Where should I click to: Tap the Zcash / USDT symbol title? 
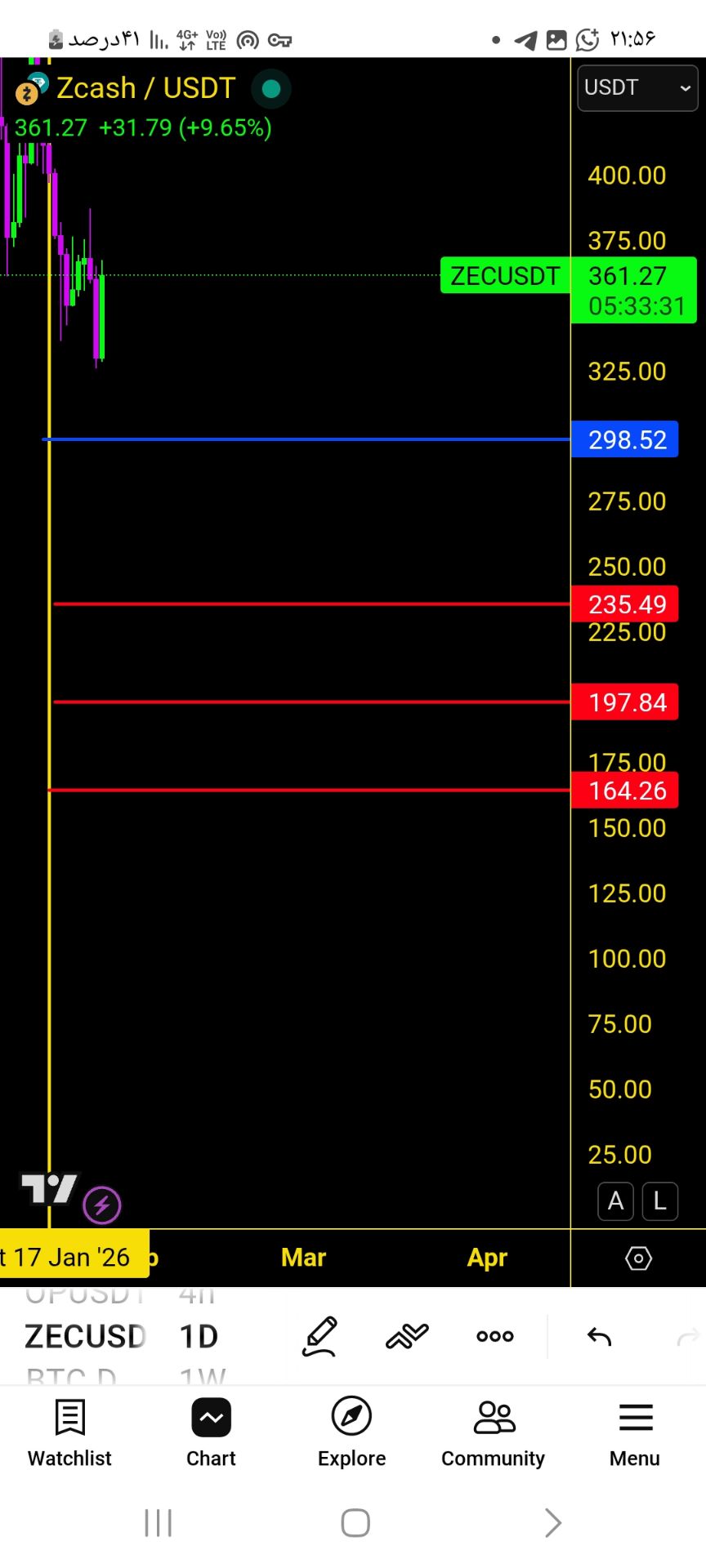[x=145, y=88]
